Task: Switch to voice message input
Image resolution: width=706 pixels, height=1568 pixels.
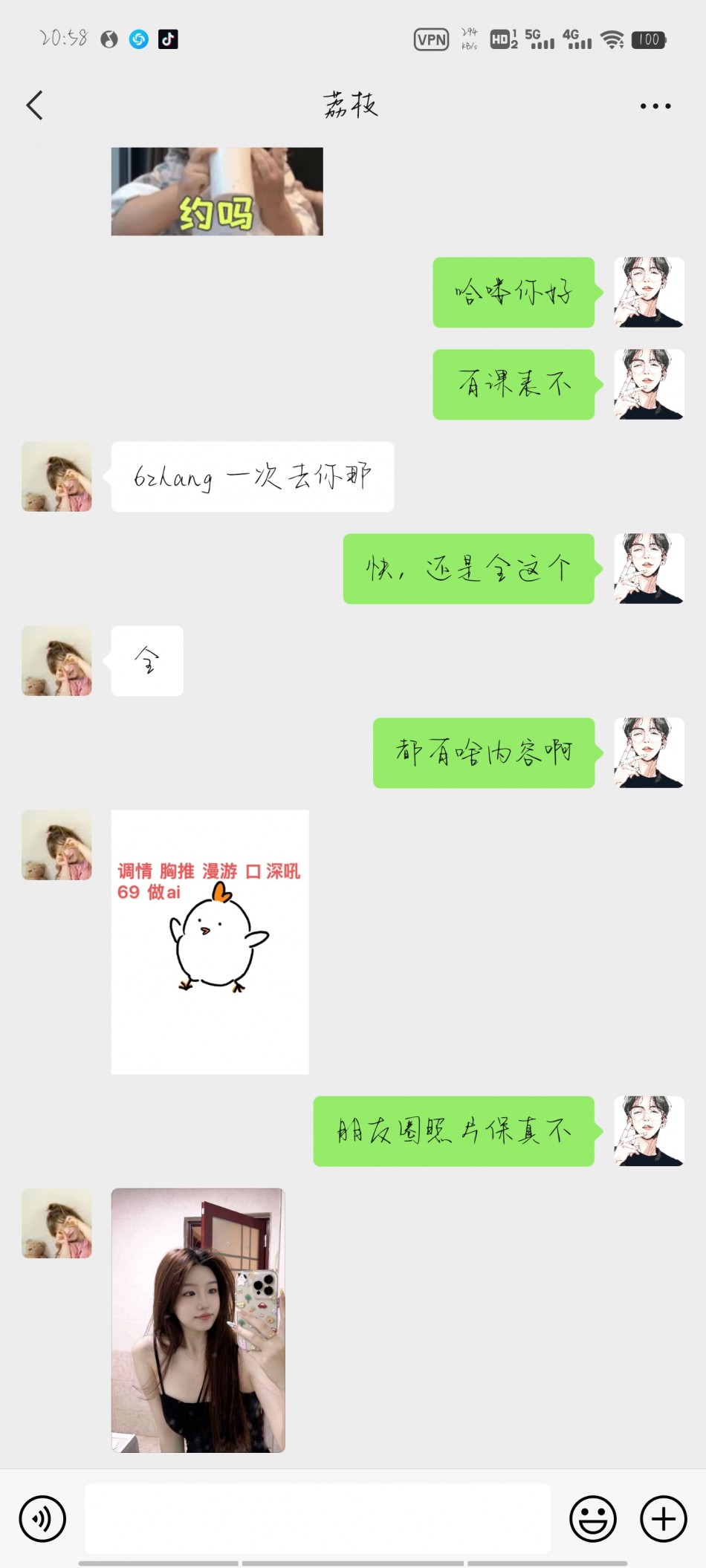Action: 42,1518
